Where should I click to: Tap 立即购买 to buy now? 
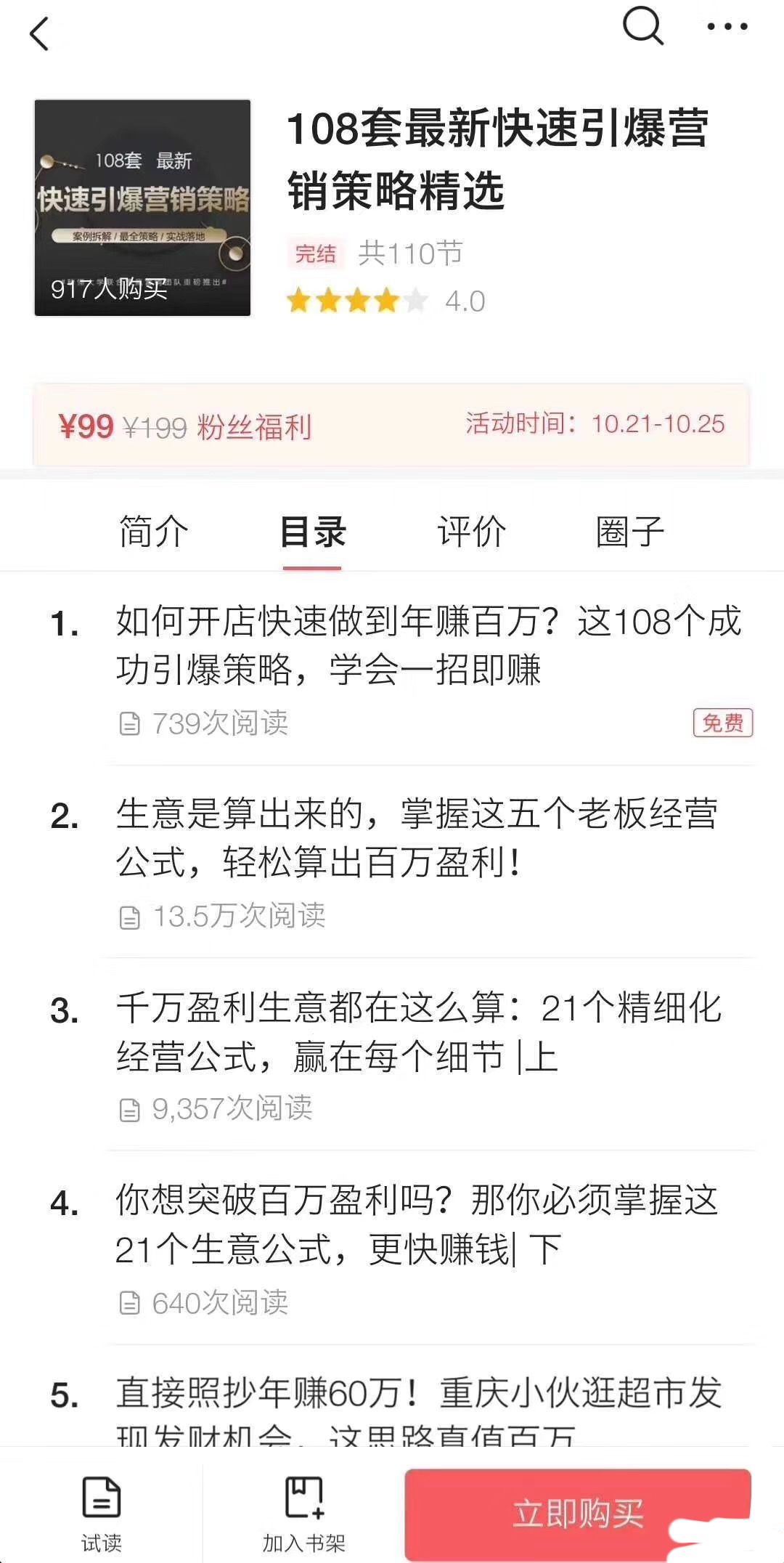tap(578, 1514)
